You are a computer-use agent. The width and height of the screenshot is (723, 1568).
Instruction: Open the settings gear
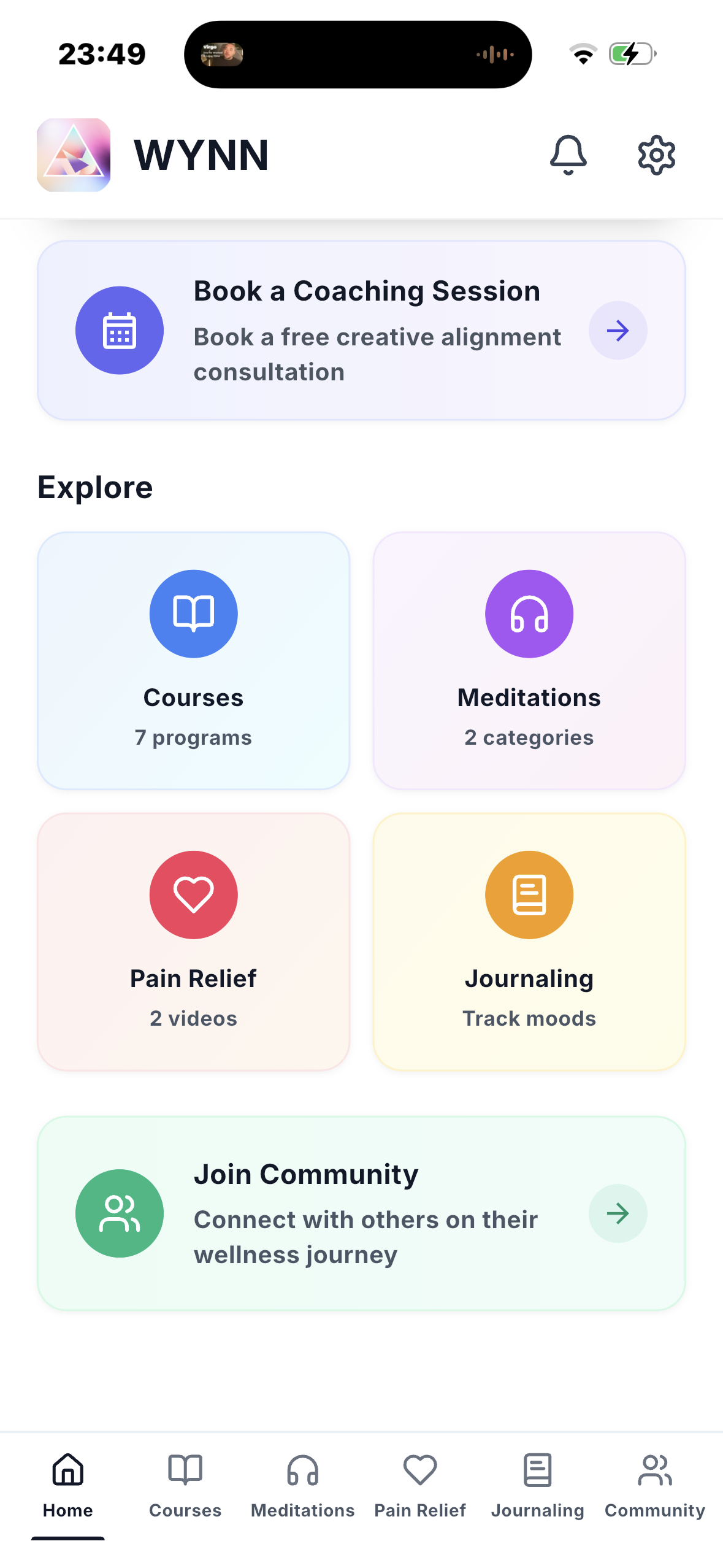(656, 155)
